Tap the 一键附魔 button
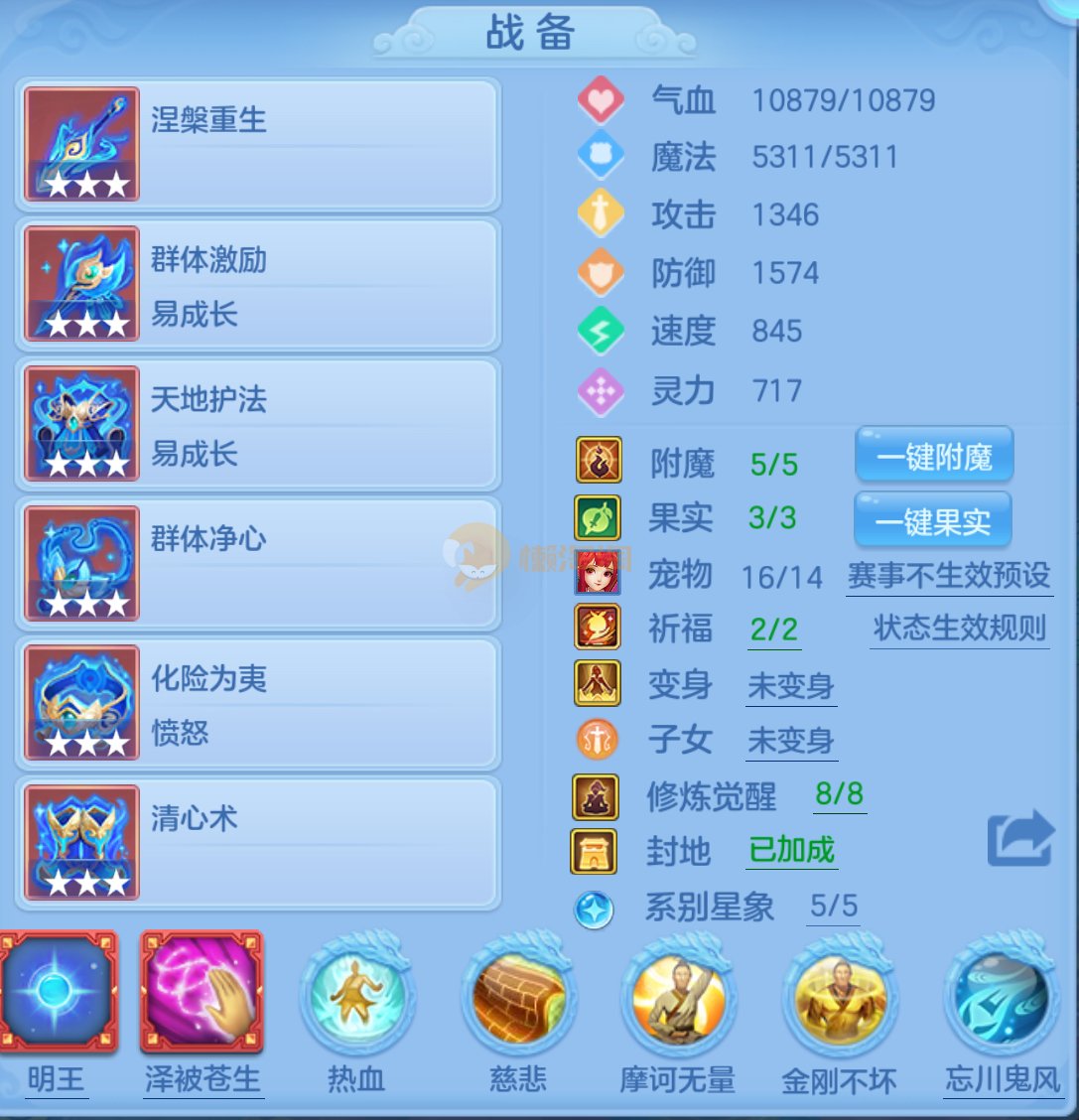This screenshot has height=1120, width=1079. coord(934,458)
